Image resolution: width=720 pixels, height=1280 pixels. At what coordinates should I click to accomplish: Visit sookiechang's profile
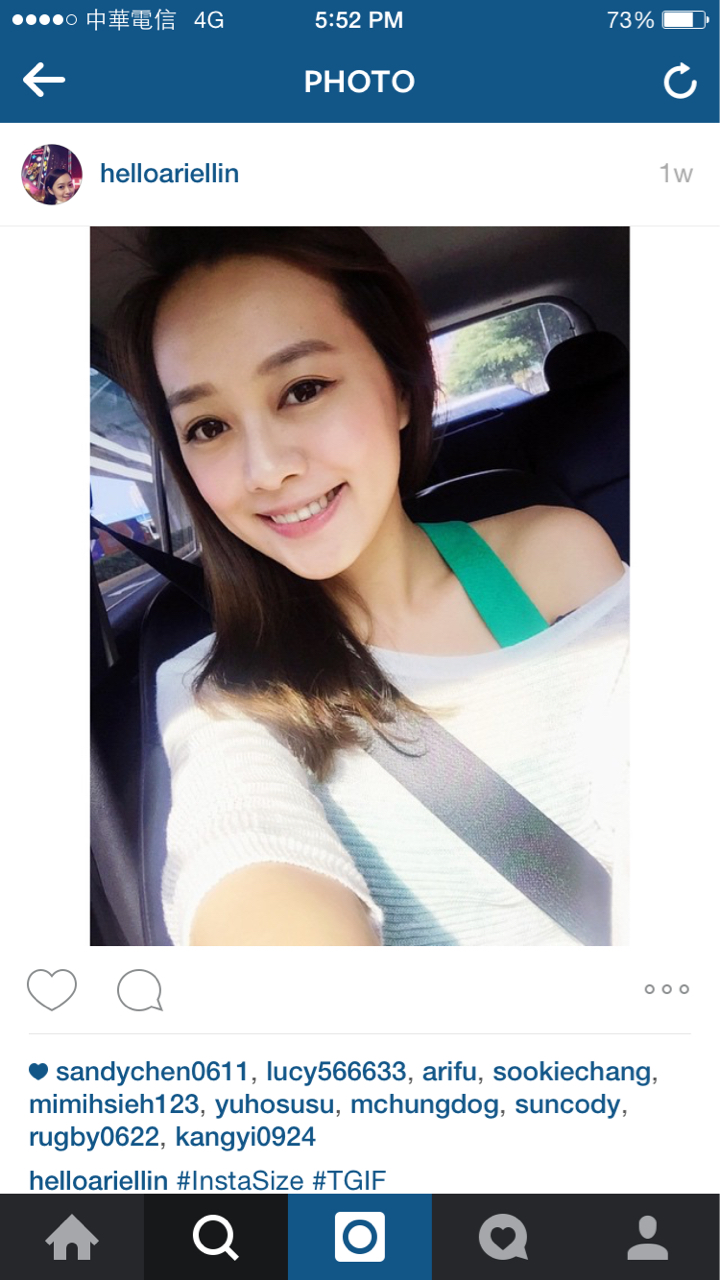[x=572, y=1073]
